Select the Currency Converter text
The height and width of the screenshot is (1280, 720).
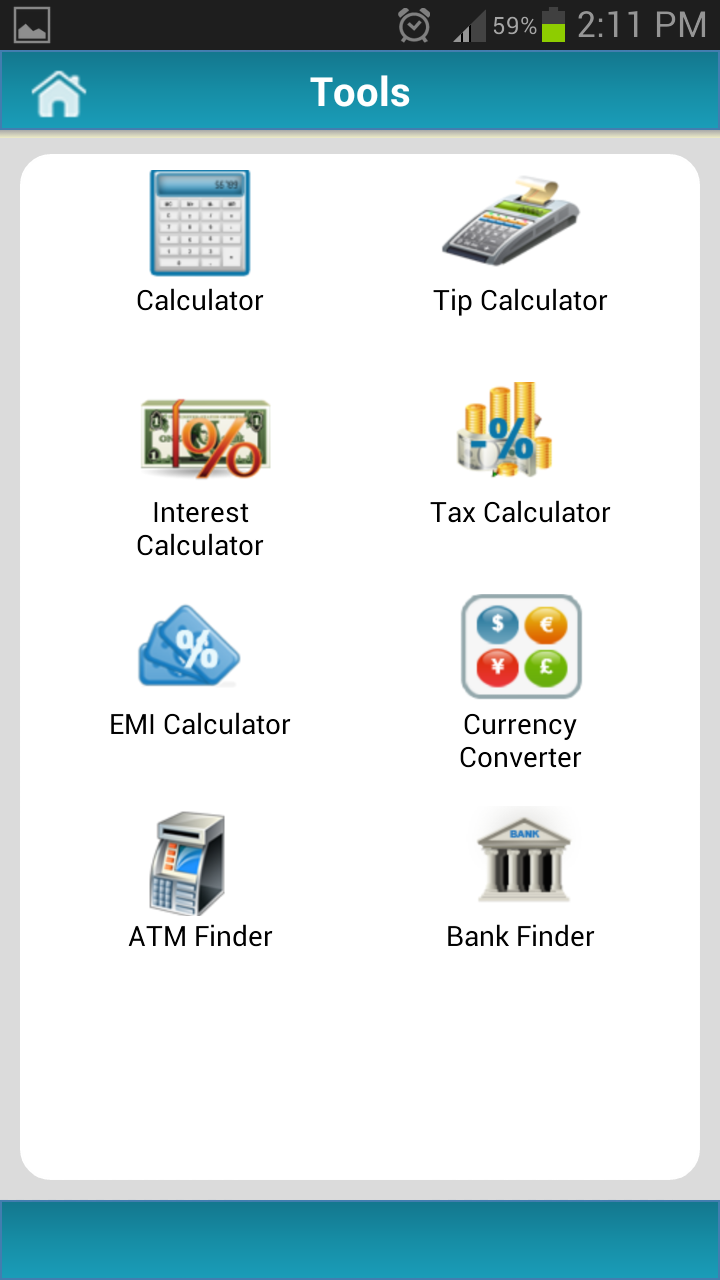520,740
